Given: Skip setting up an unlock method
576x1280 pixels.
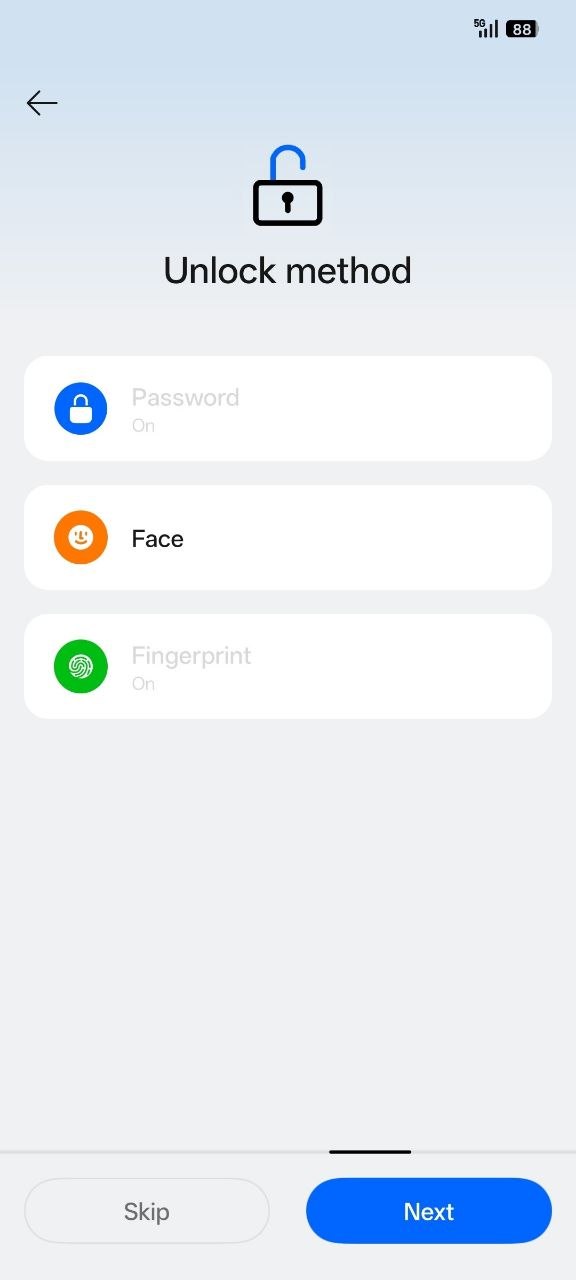Looking at the screenshot, I should pyautogui.click(x=147, y=1211).
